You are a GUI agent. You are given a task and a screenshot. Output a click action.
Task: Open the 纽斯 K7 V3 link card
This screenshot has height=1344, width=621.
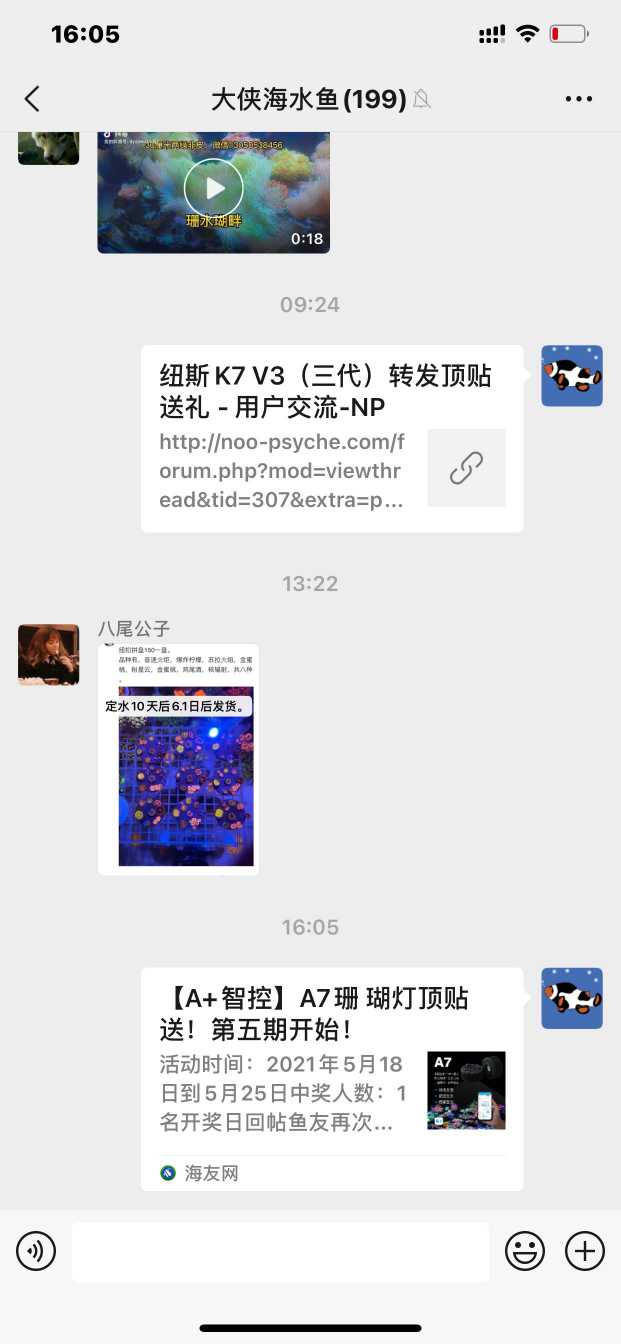click(331, 438)
